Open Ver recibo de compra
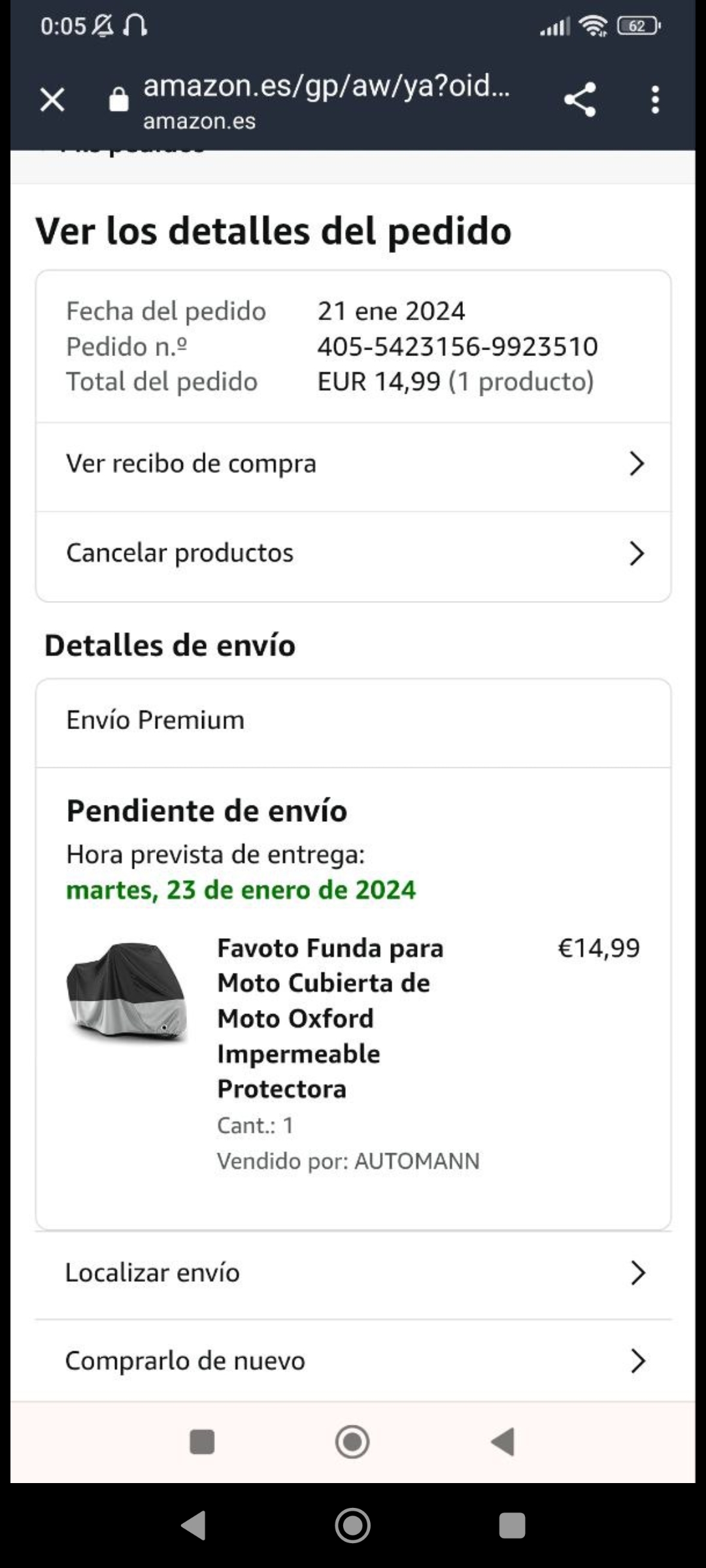706x1568 pixels. click(x=353, y=464)
